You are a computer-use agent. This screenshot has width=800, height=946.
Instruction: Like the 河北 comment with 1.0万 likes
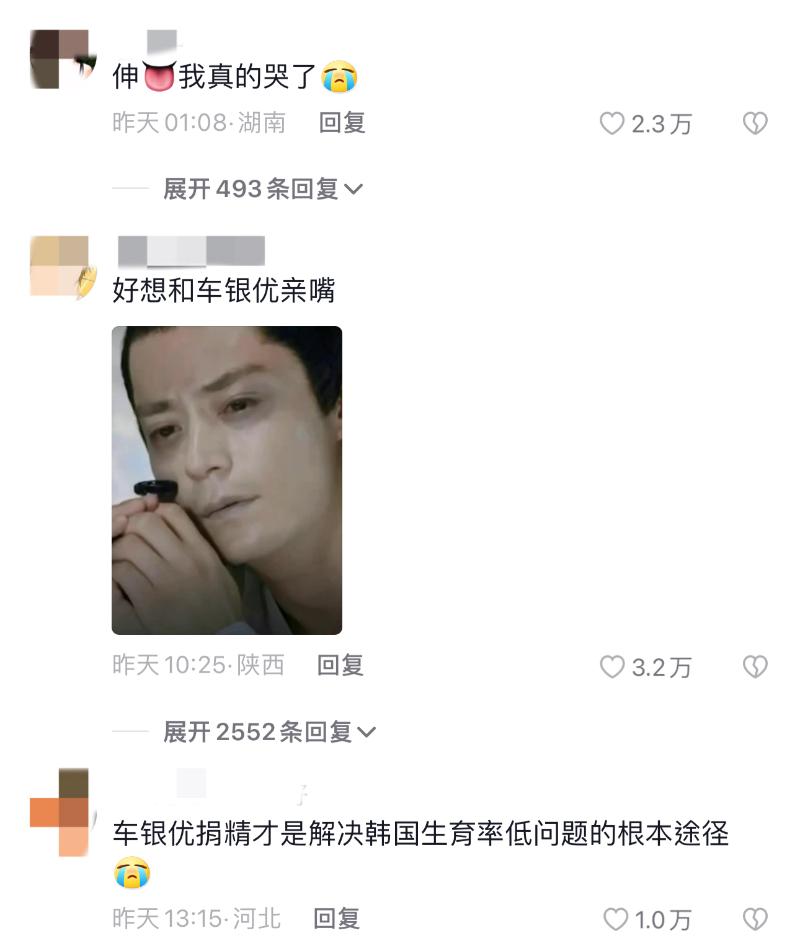tap(616, 919)
